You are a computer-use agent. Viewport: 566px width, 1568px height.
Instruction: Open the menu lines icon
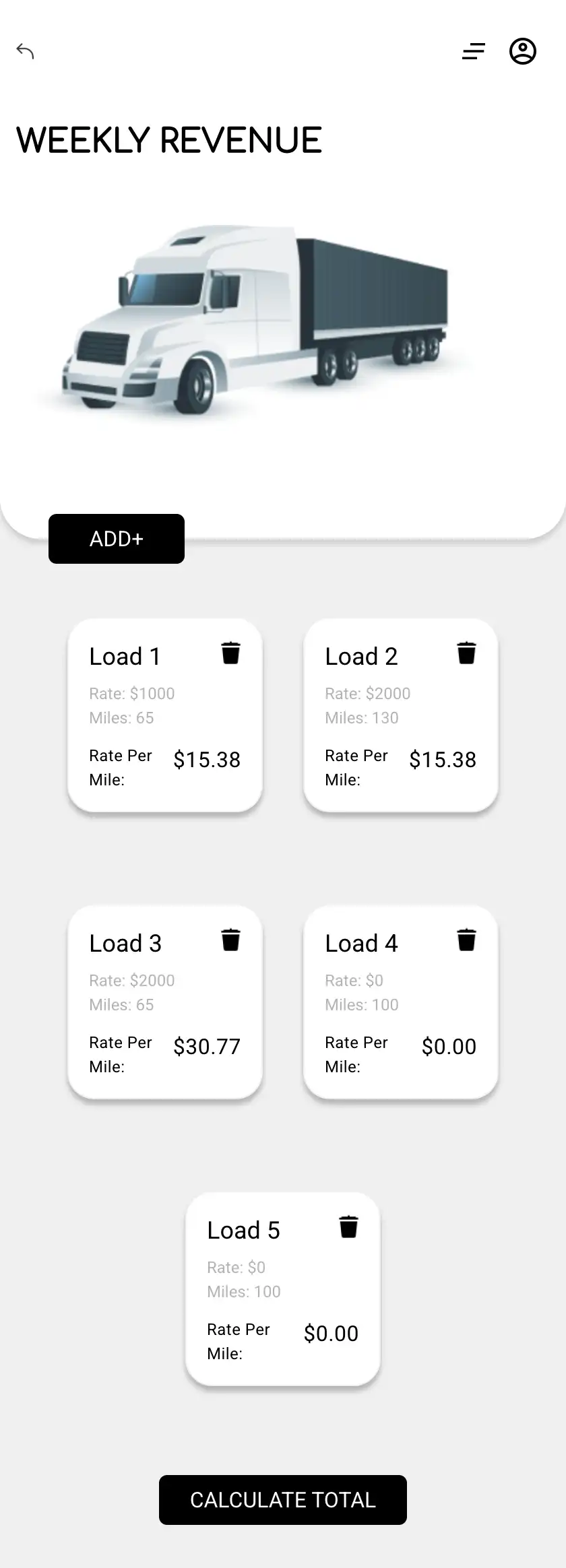coord(474,51)
